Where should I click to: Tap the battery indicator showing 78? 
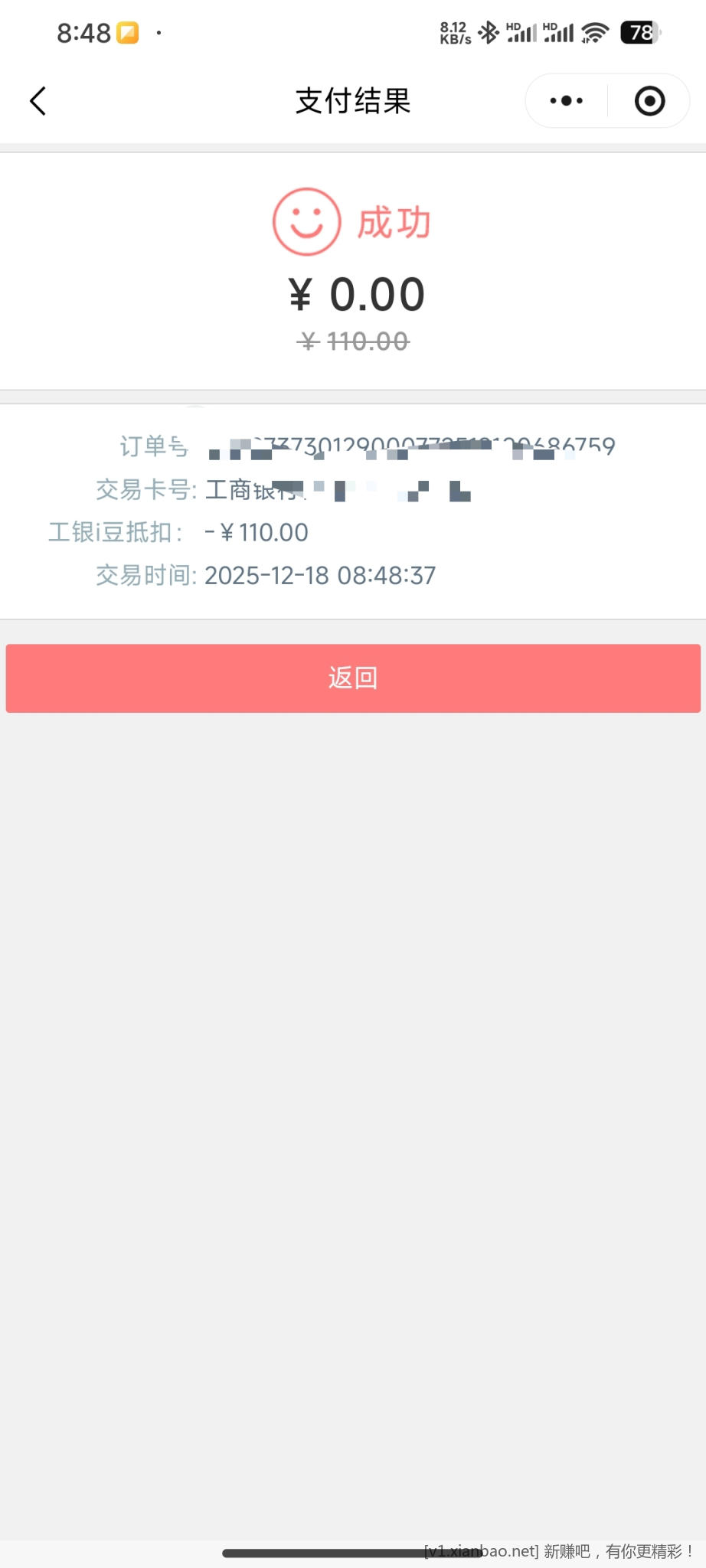click(639, 32)
